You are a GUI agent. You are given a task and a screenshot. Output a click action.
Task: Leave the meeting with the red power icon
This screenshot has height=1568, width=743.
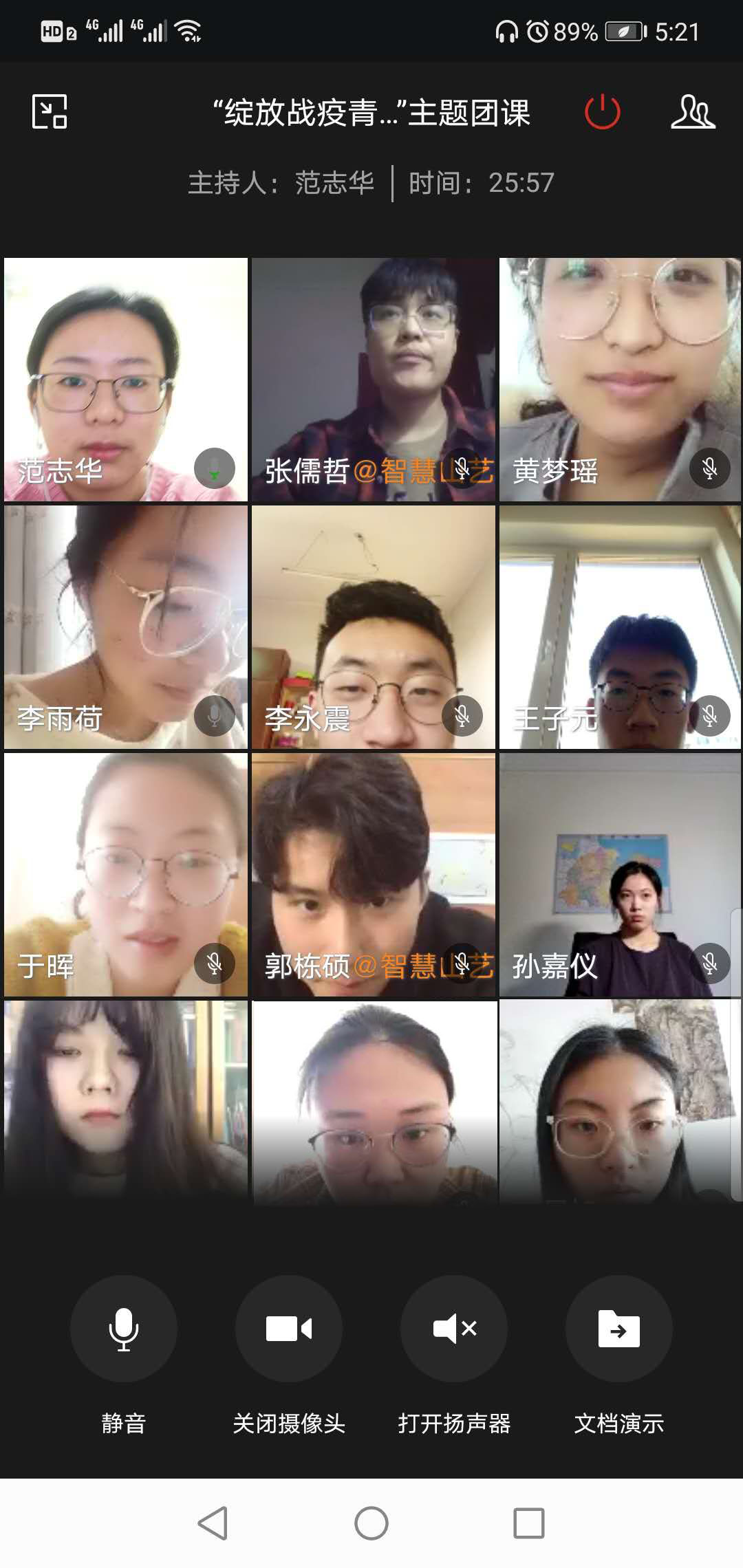point(602,112)
